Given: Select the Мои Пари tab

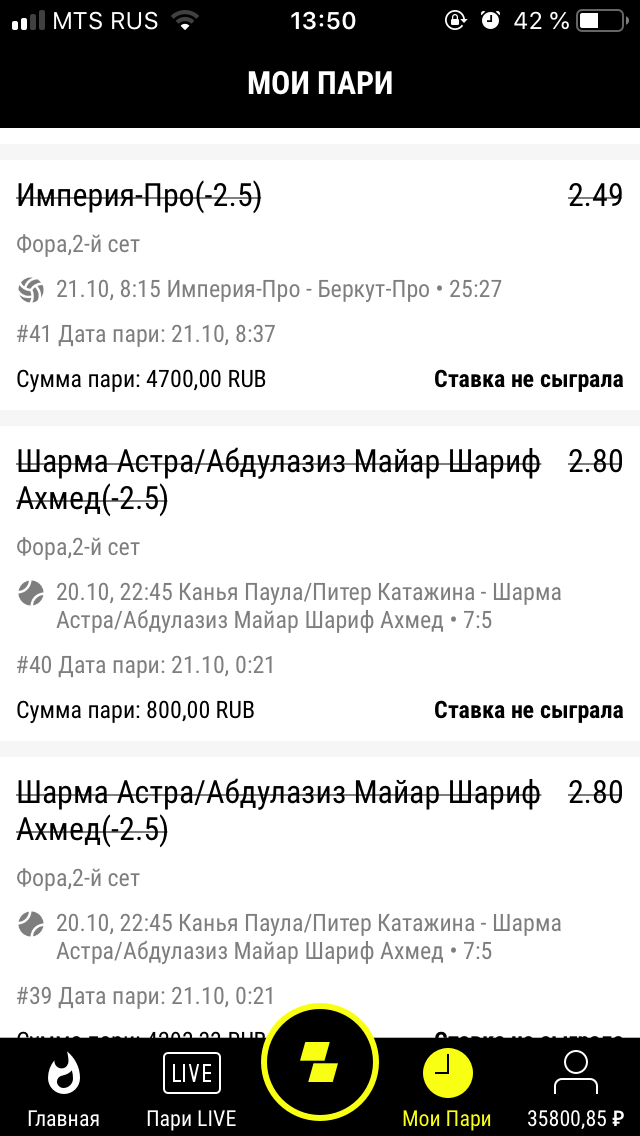Looking at the screenshot, I should click(447, 1090).
